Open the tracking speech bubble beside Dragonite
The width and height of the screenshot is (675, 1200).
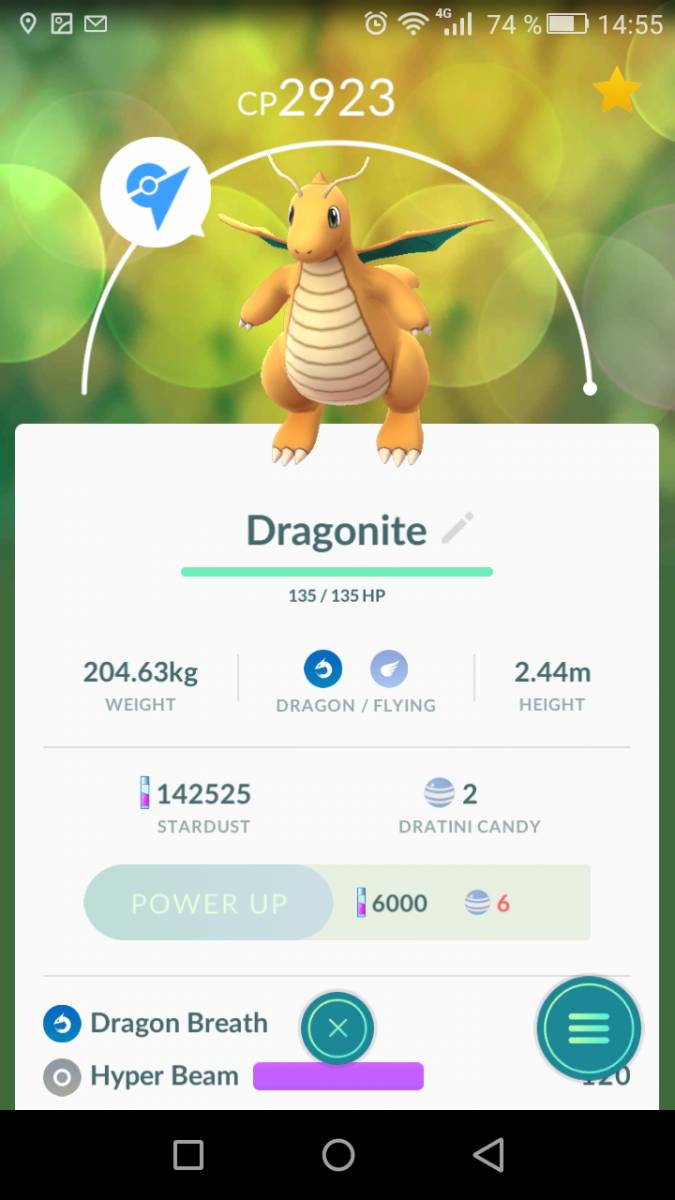[155, 189]
